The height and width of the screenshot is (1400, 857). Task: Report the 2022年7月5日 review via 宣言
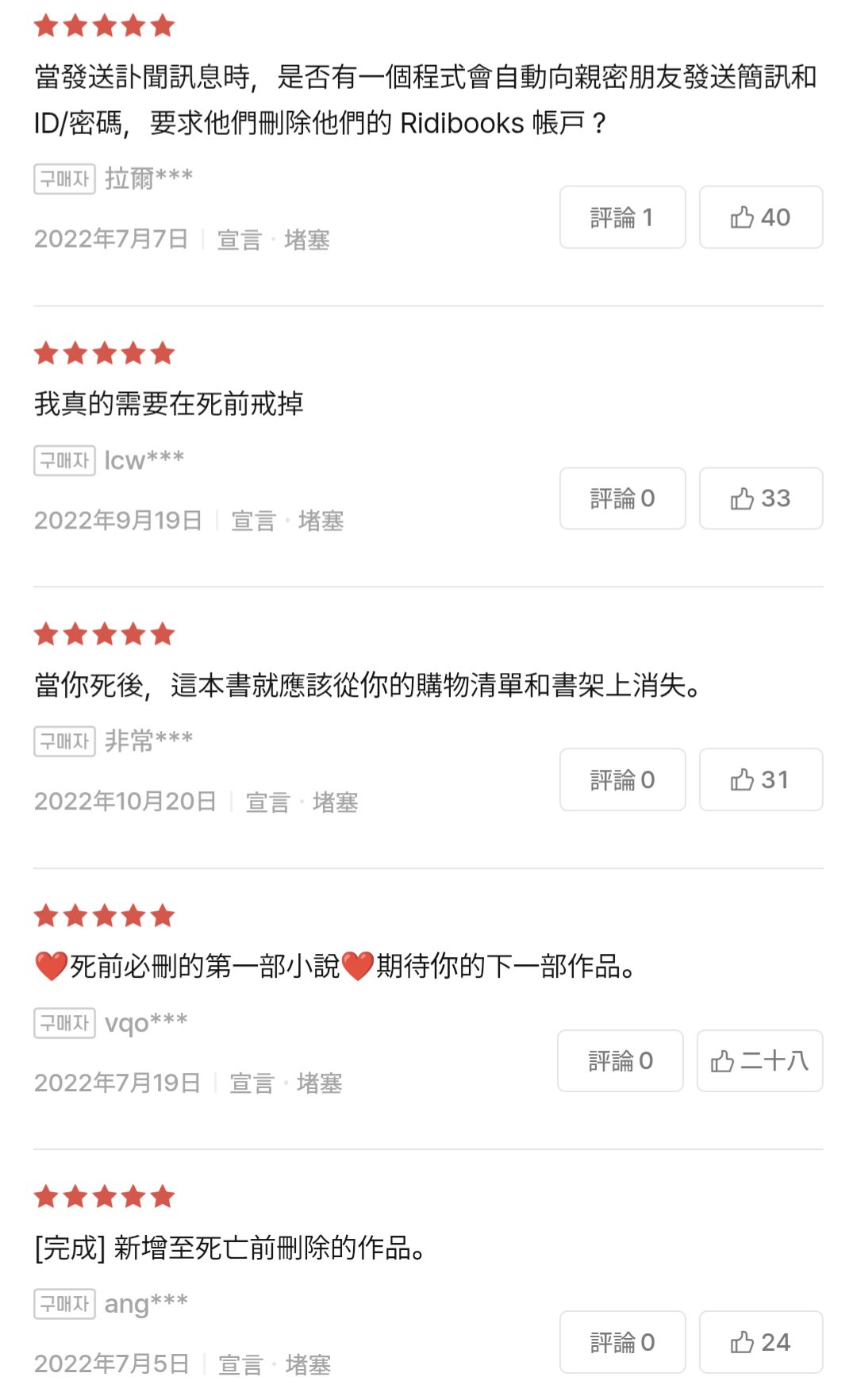click(240, 1364)
